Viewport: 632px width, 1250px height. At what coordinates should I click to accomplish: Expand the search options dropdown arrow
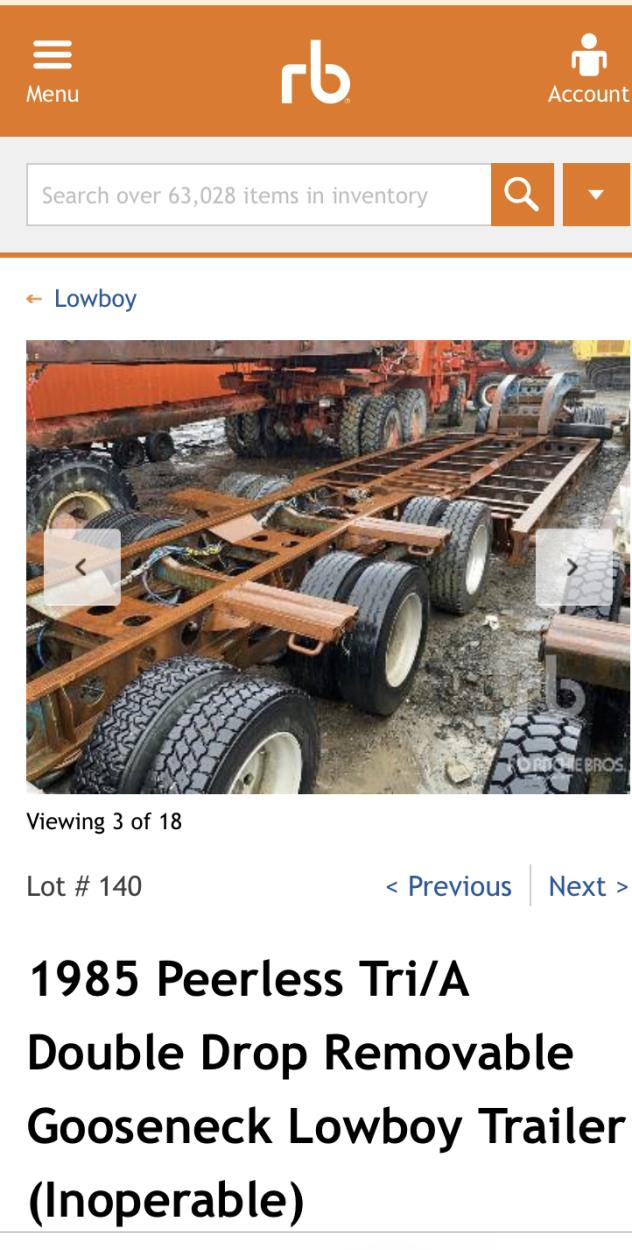pyautogui.click(x=596, y=195)
